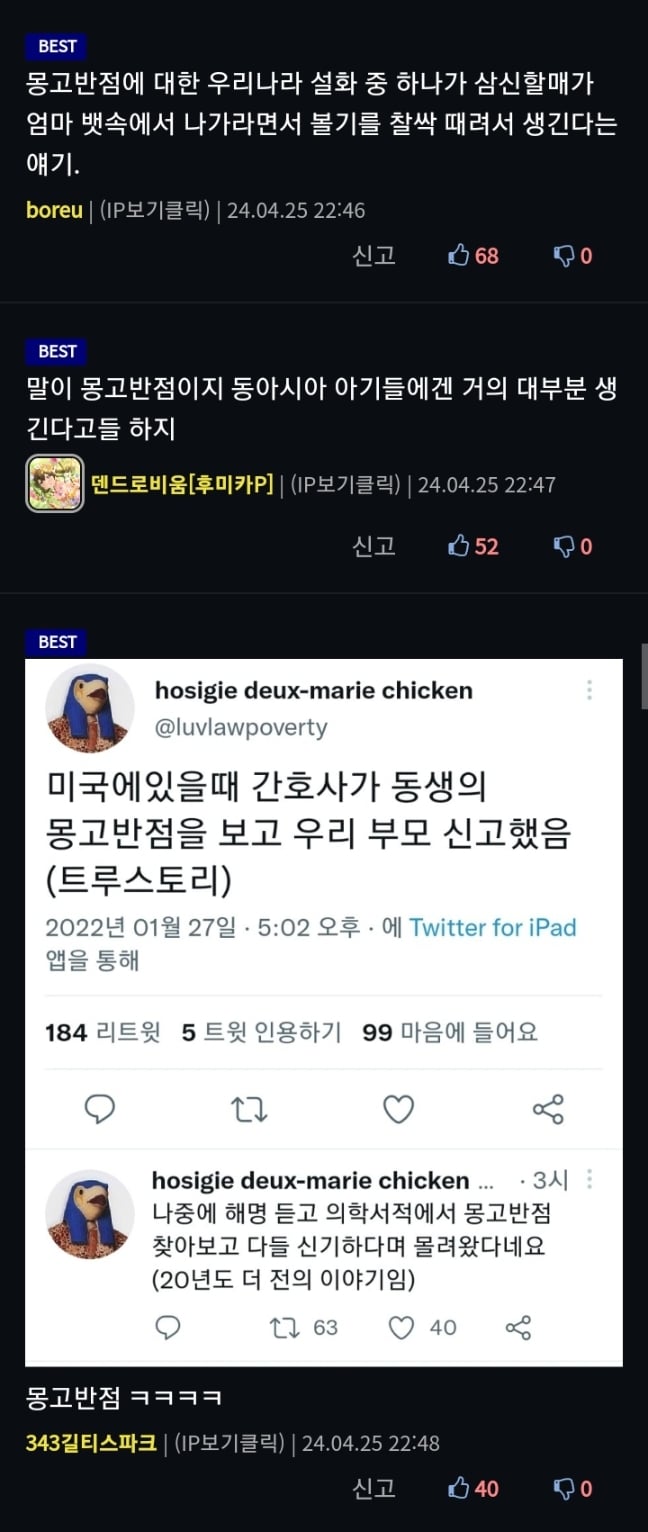Image resolution: width=648 pixels, height=1532 pixels.
Task: Upvote the comment with 40 likes
Action: point(473,1488)
